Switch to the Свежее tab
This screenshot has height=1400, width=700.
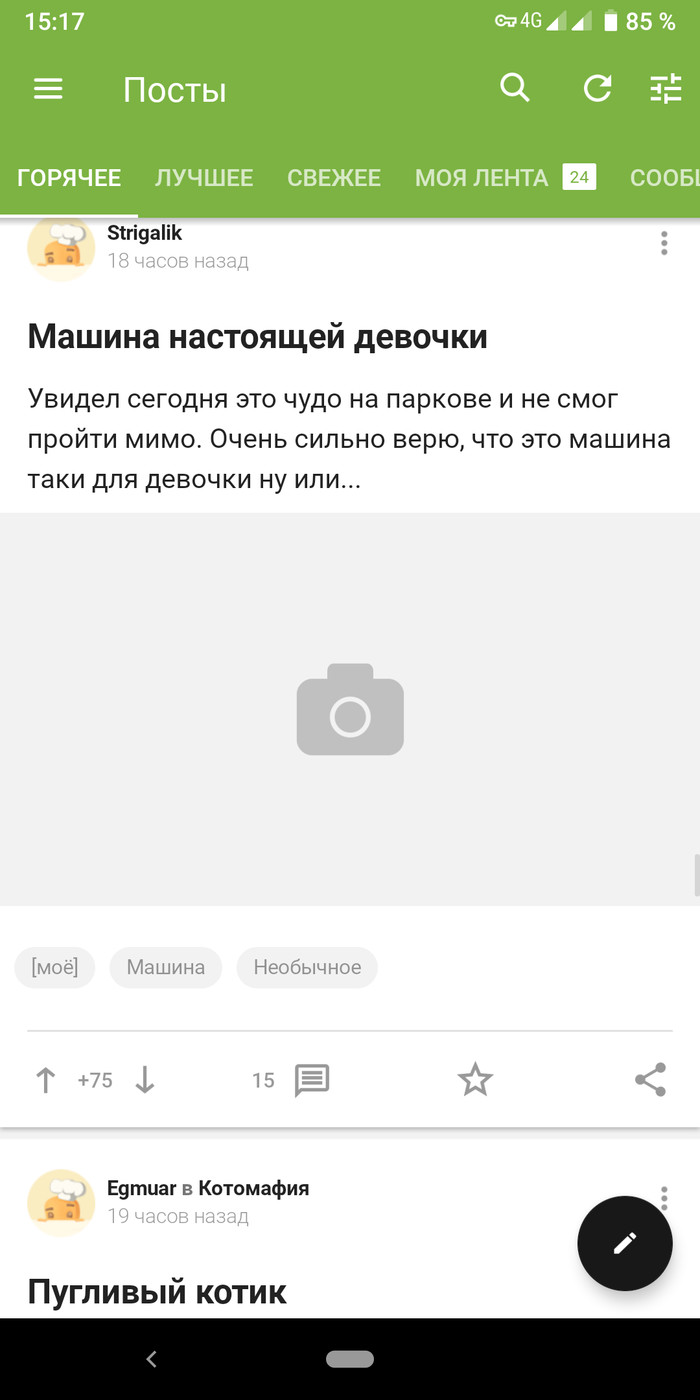[x=334, y=178]
